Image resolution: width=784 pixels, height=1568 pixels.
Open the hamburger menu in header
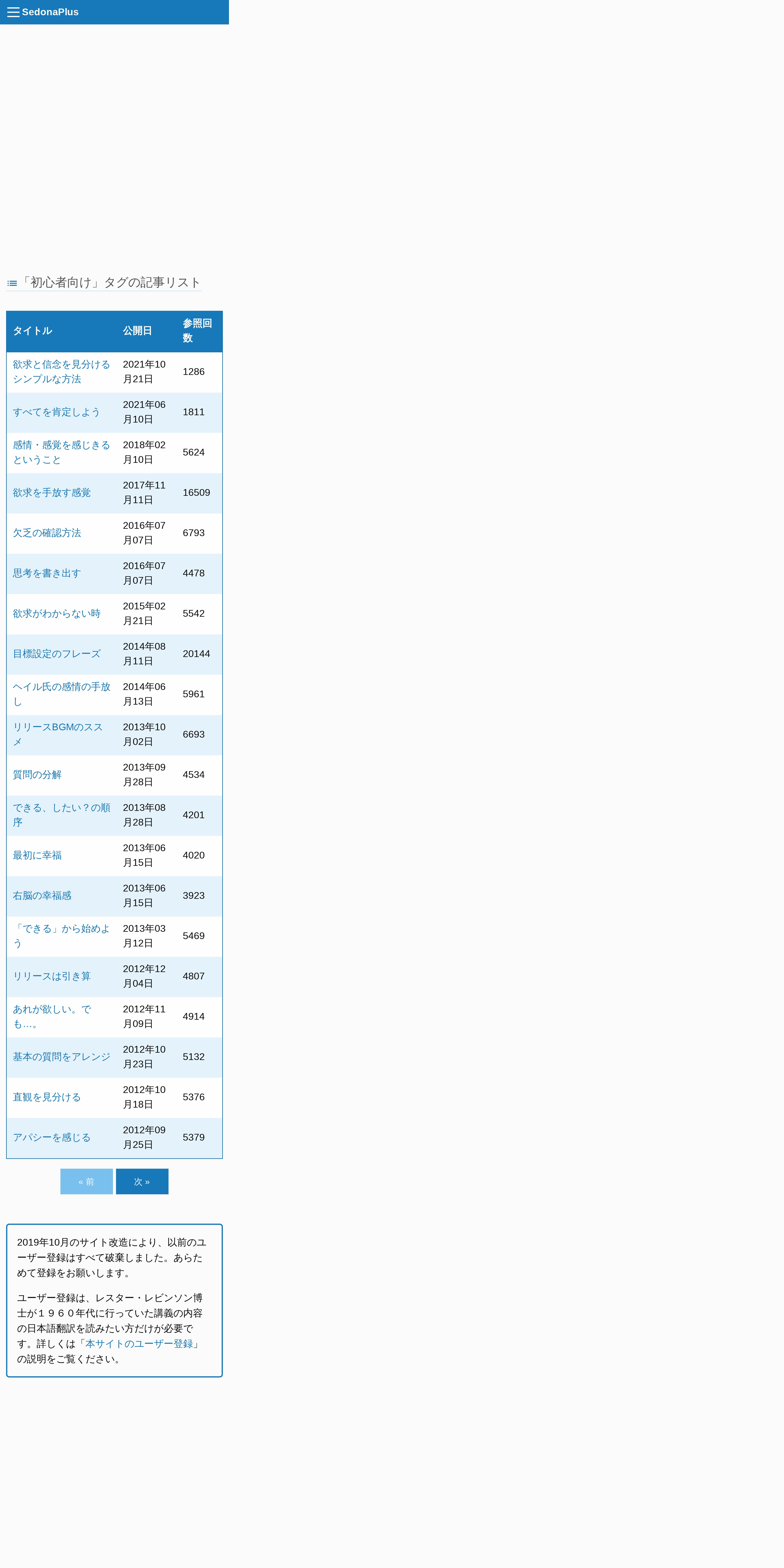13,12
